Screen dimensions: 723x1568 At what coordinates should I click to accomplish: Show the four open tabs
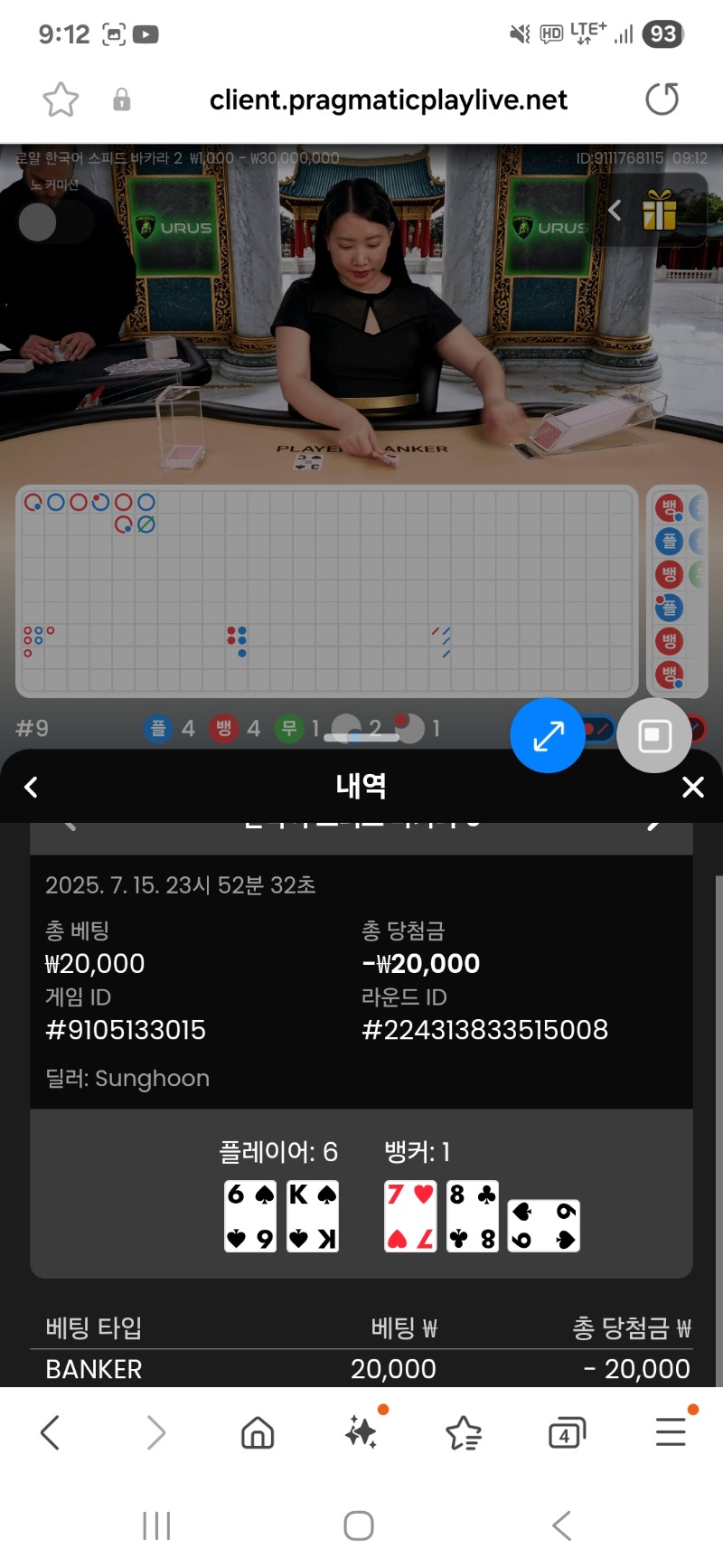[x=566, y=1432]
